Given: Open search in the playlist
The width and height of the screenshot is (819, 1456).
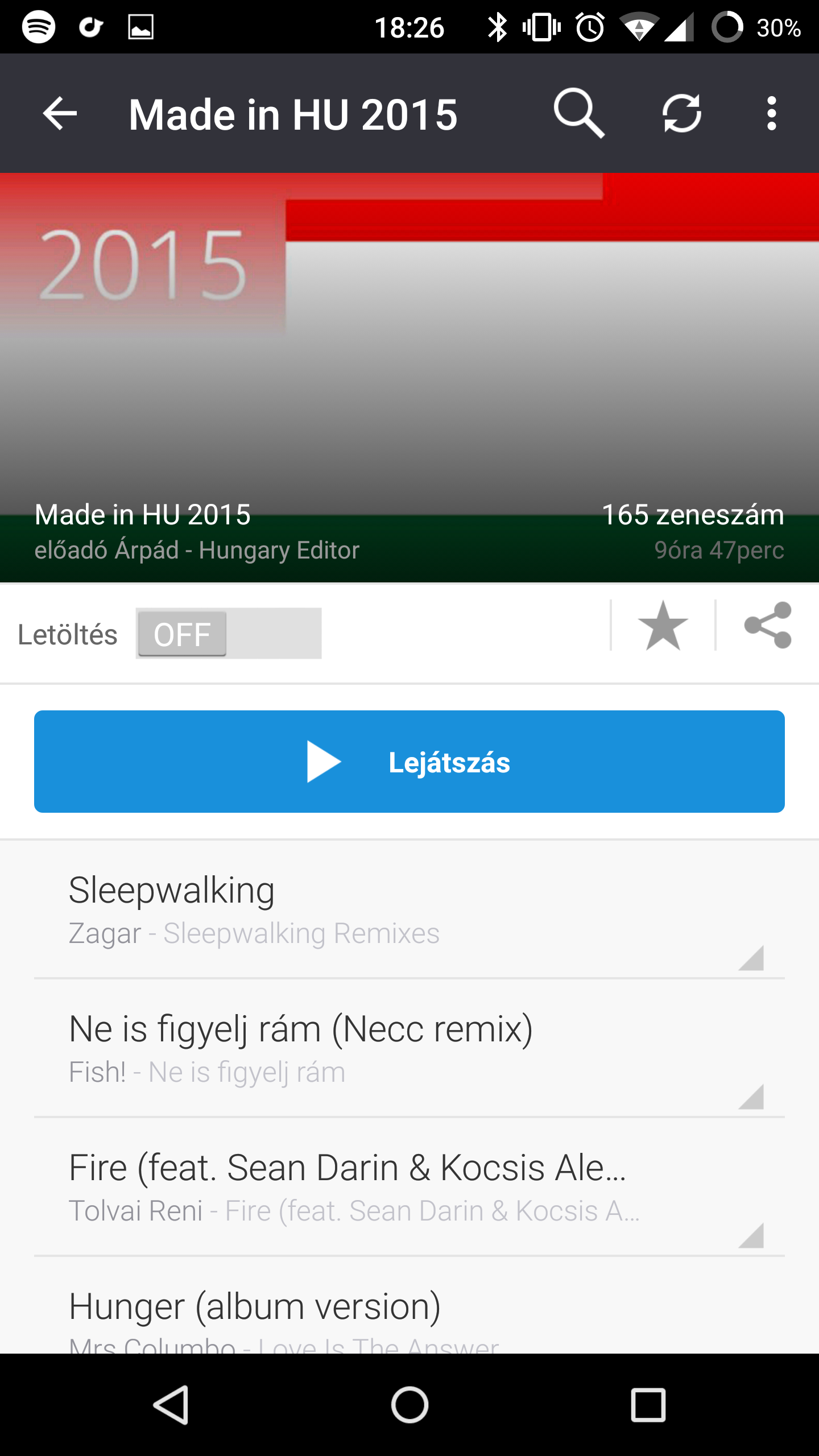Looking at the screenshot, I should pyautogui.click(x=579, y=114).
